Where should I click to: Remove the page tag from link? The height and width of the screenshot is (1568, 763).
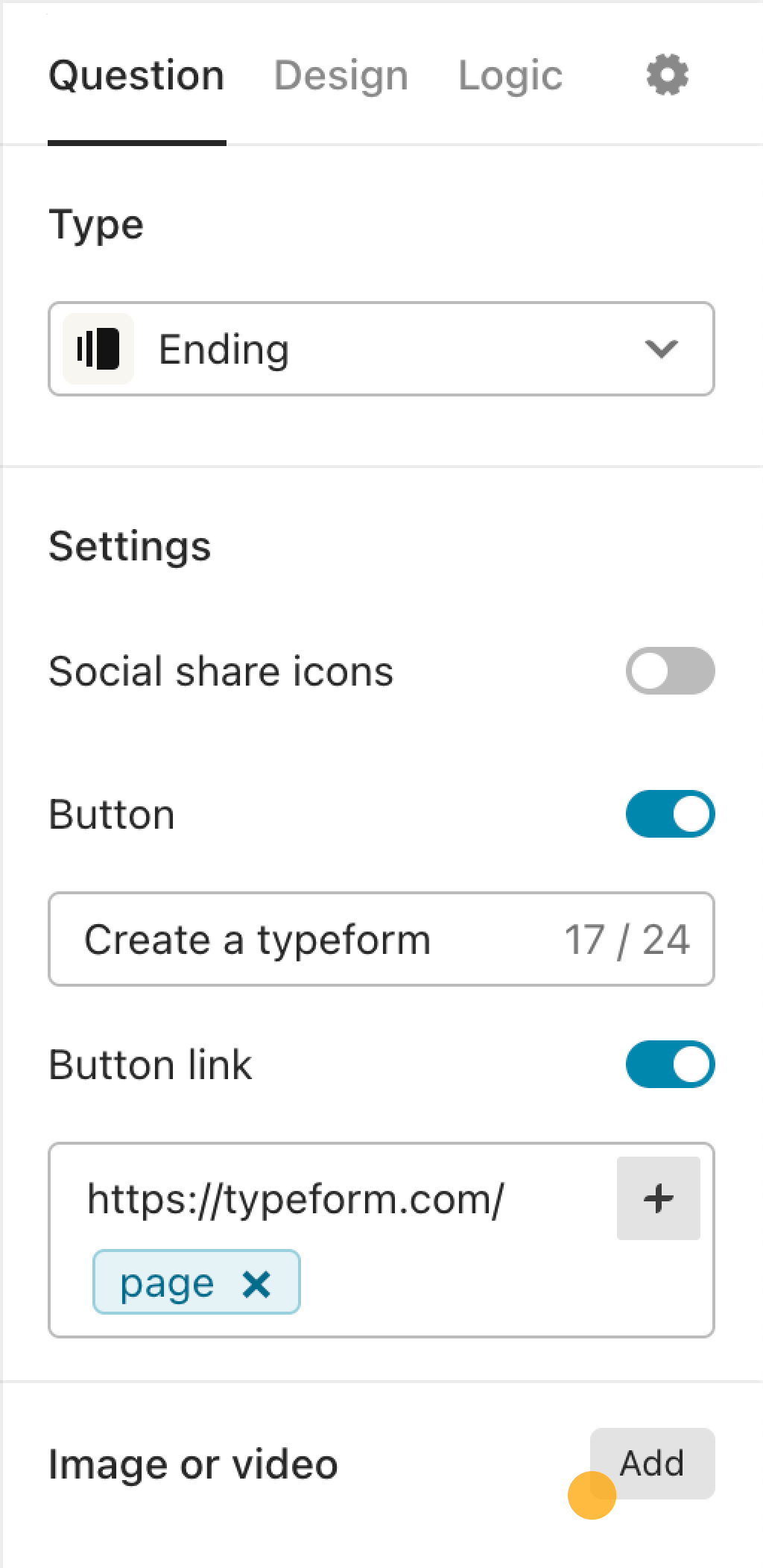pos(256,1283)
